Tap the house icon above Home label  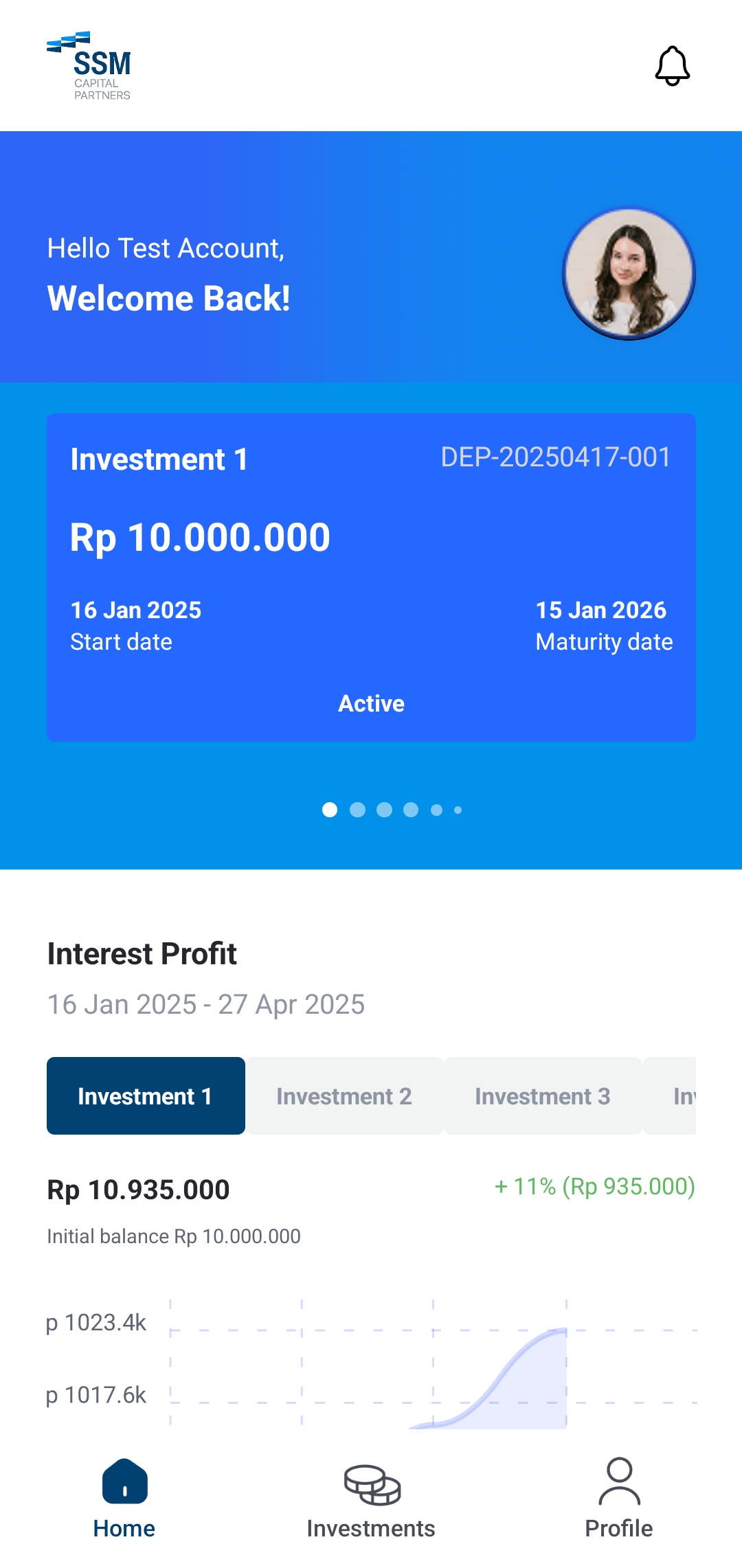pyautogui.click(x=124, y=1481)
